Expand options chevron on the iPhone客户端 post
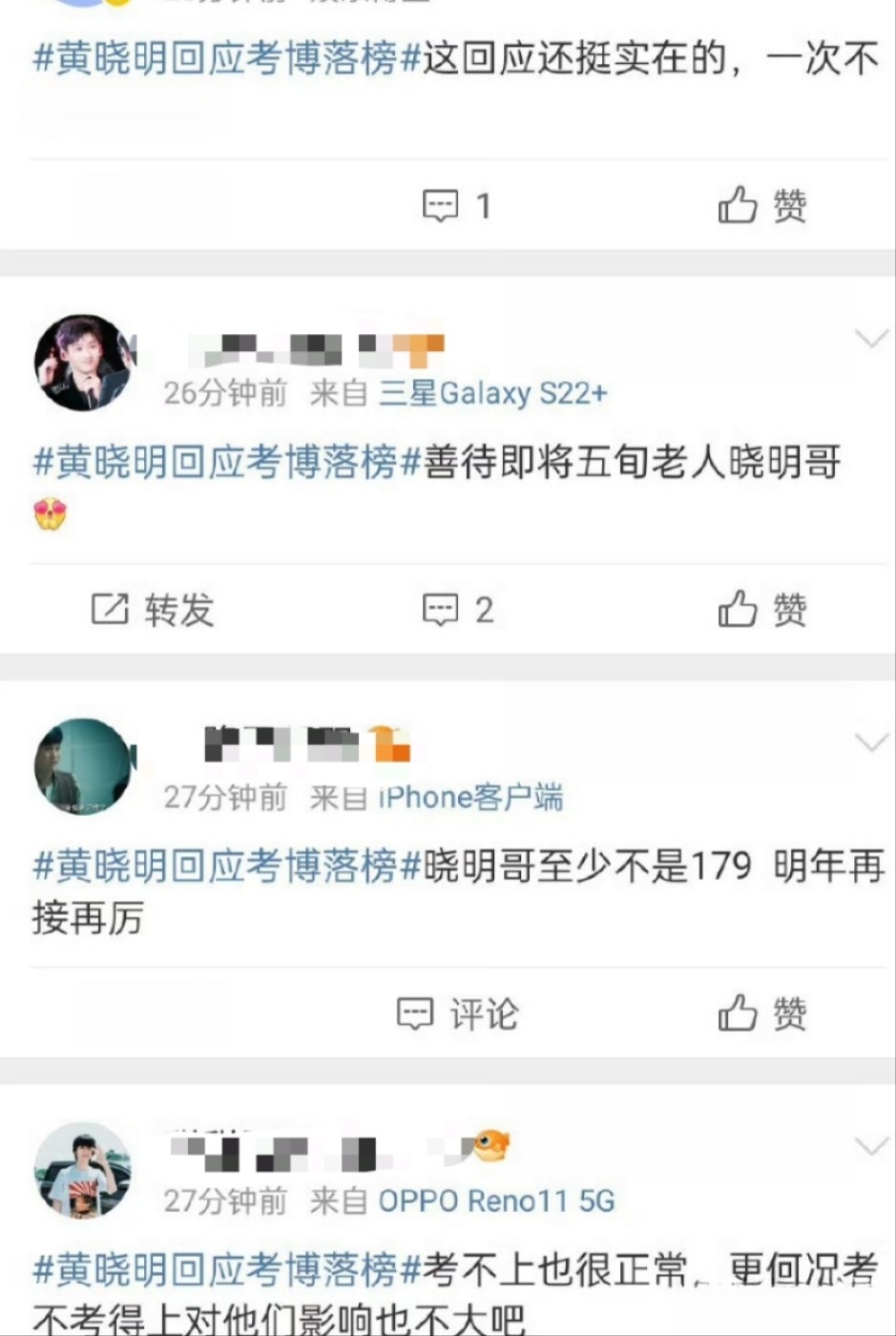Viewport: 896px width, 1336px height. tap(871, 742)
